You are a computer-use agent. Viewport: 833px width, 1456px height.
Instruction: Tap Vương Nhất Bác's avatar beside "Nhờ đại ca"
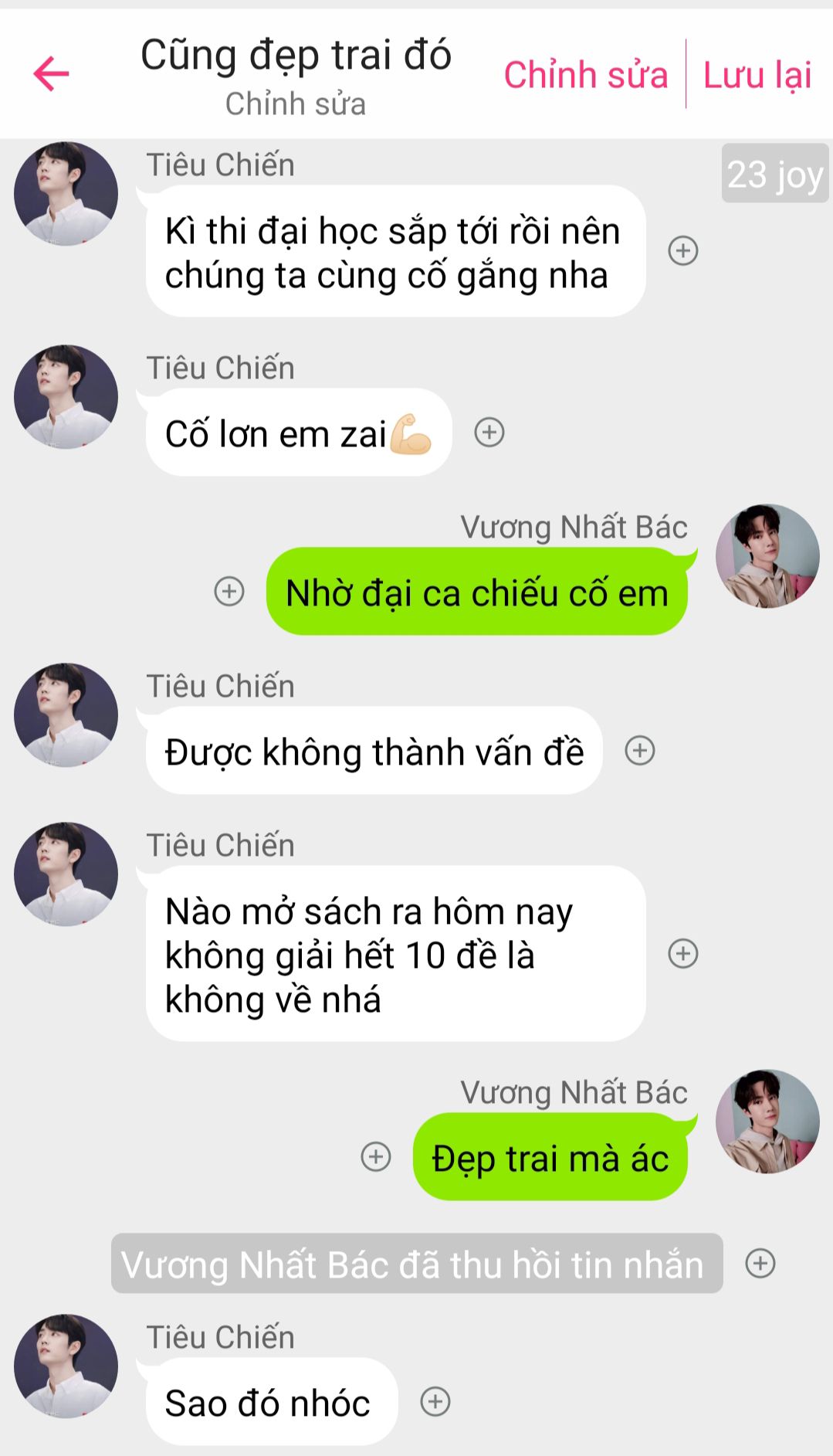[767, 556]
